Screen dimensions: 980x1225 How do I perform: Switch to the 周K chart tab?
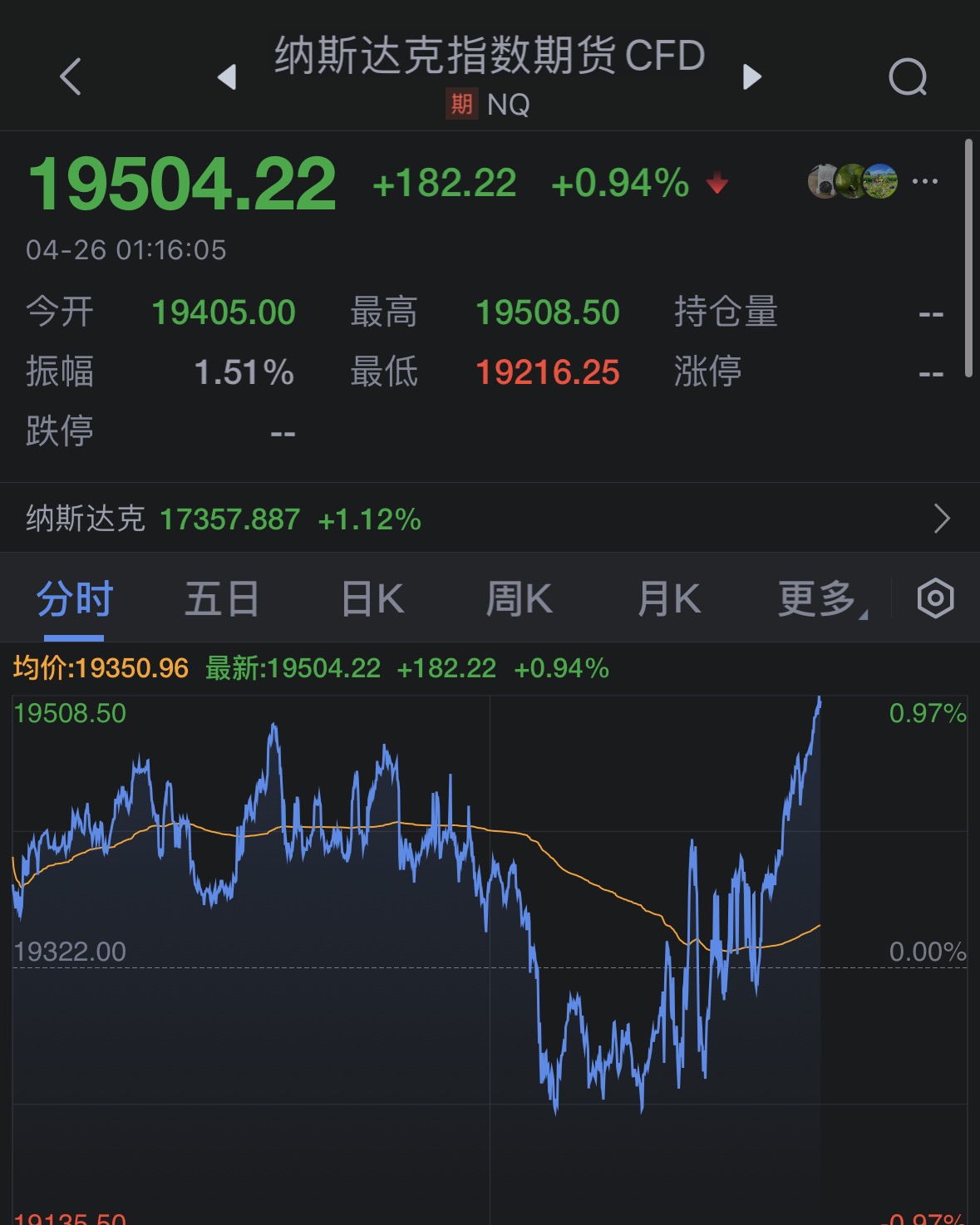pyautogui.click(x=520, y=599)
